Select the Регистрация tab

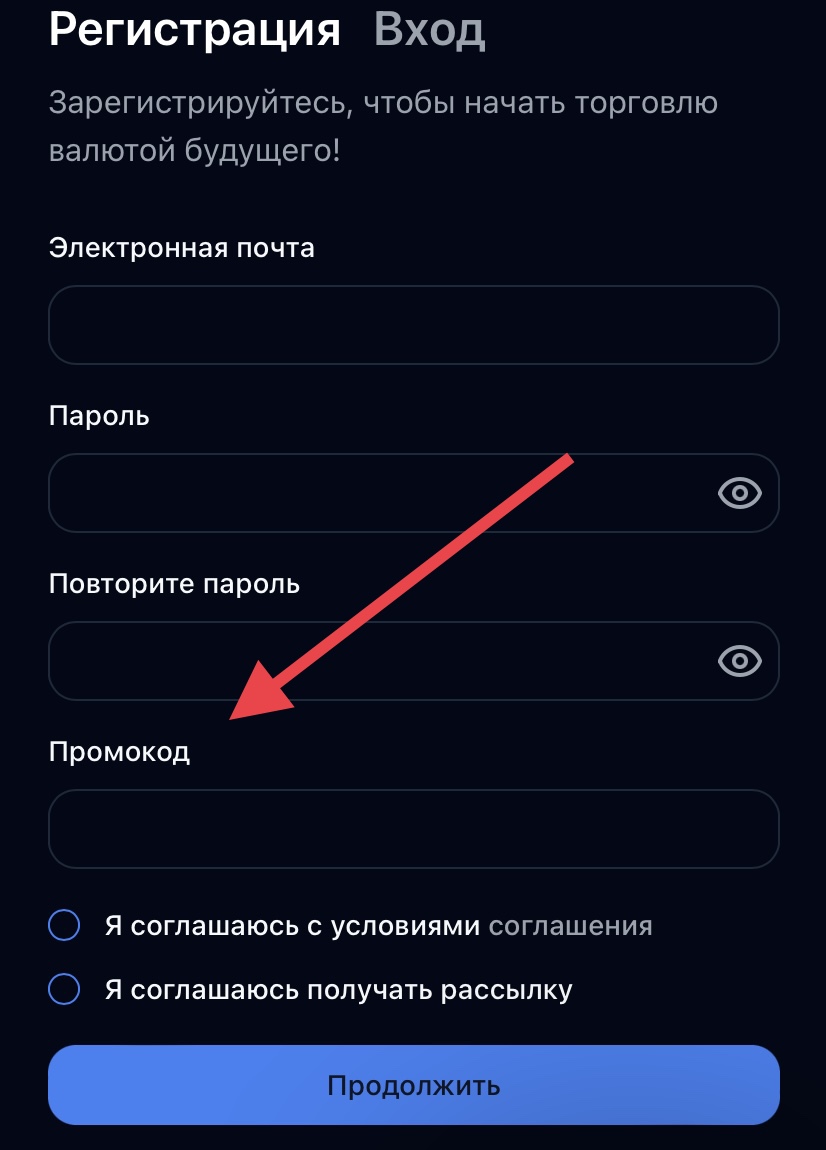pos(195,30)
